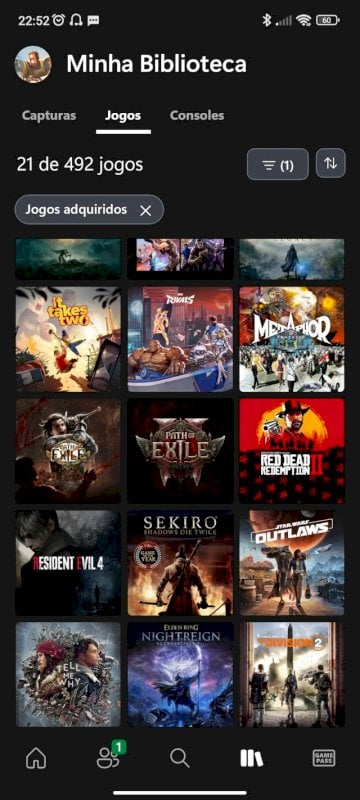360x800 pixels.
Task: Remove the Jogos adquiridos filter chip
Action: tap(145, 210)
